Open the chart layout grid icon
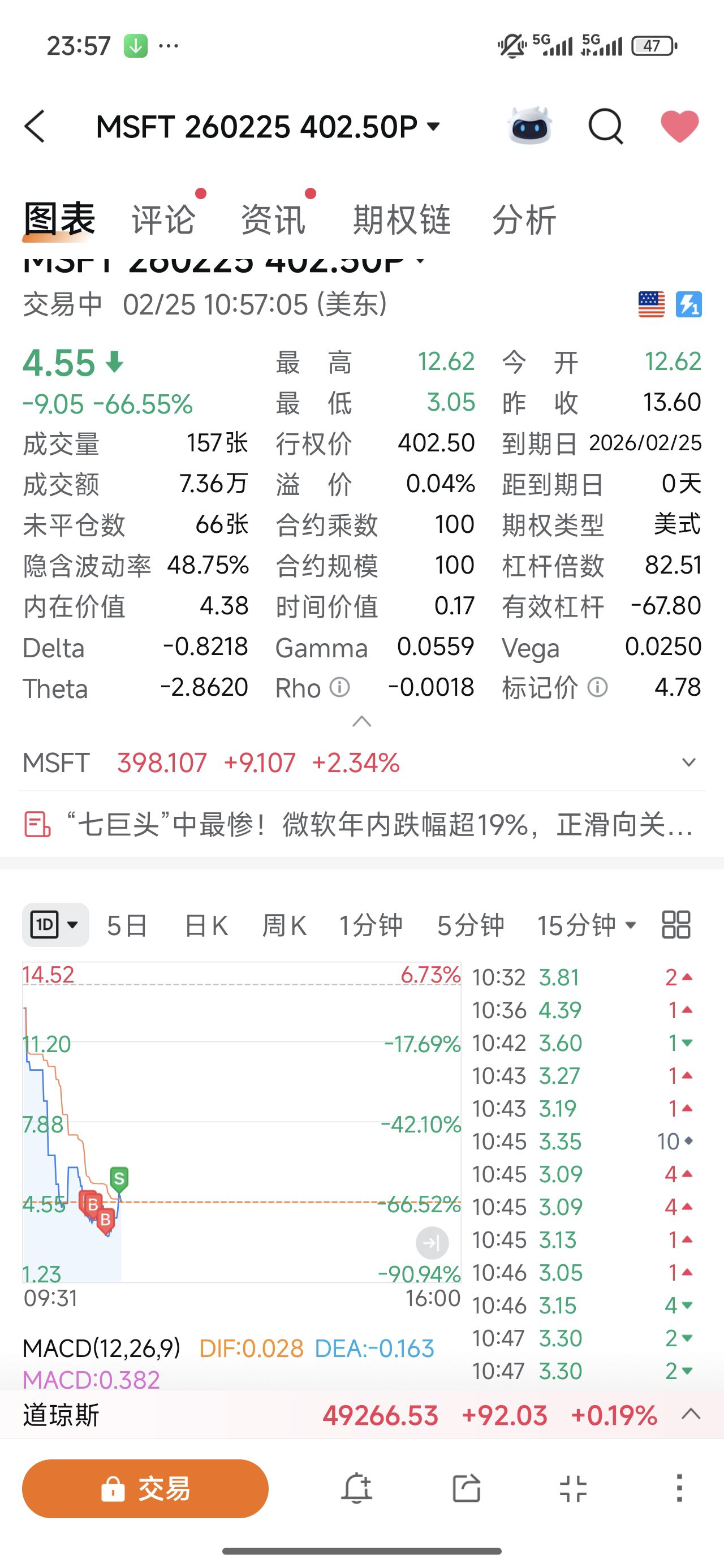Screen dimensions: 724x1568 click(676, 925)
